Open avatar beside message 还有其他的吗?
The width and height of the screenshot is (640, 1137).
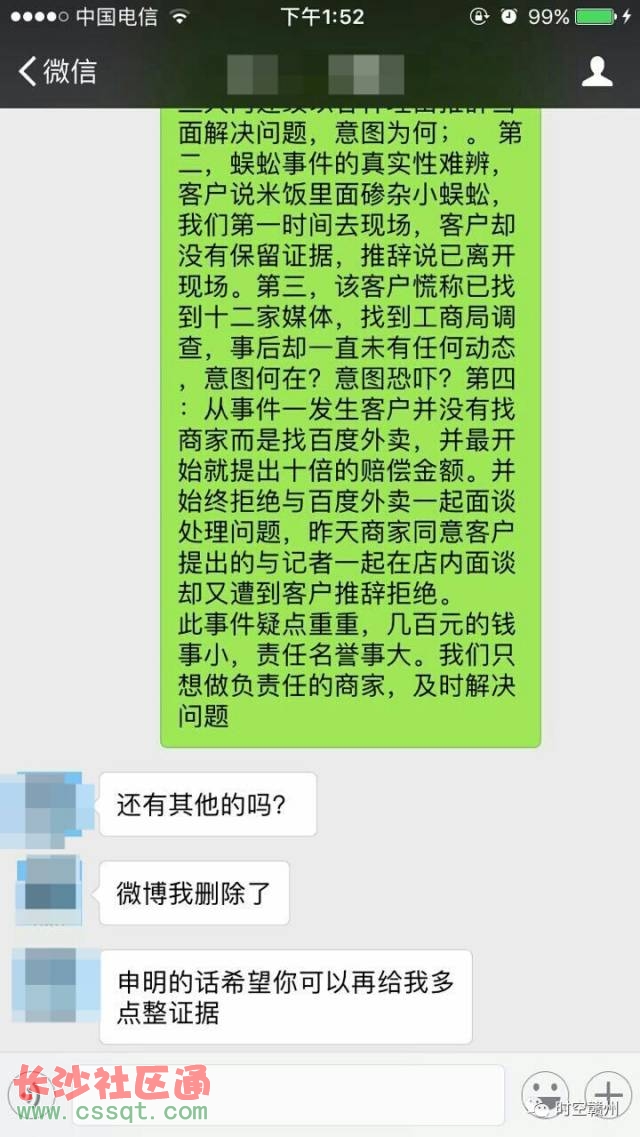pyautogui.click(x=50, y=805)
